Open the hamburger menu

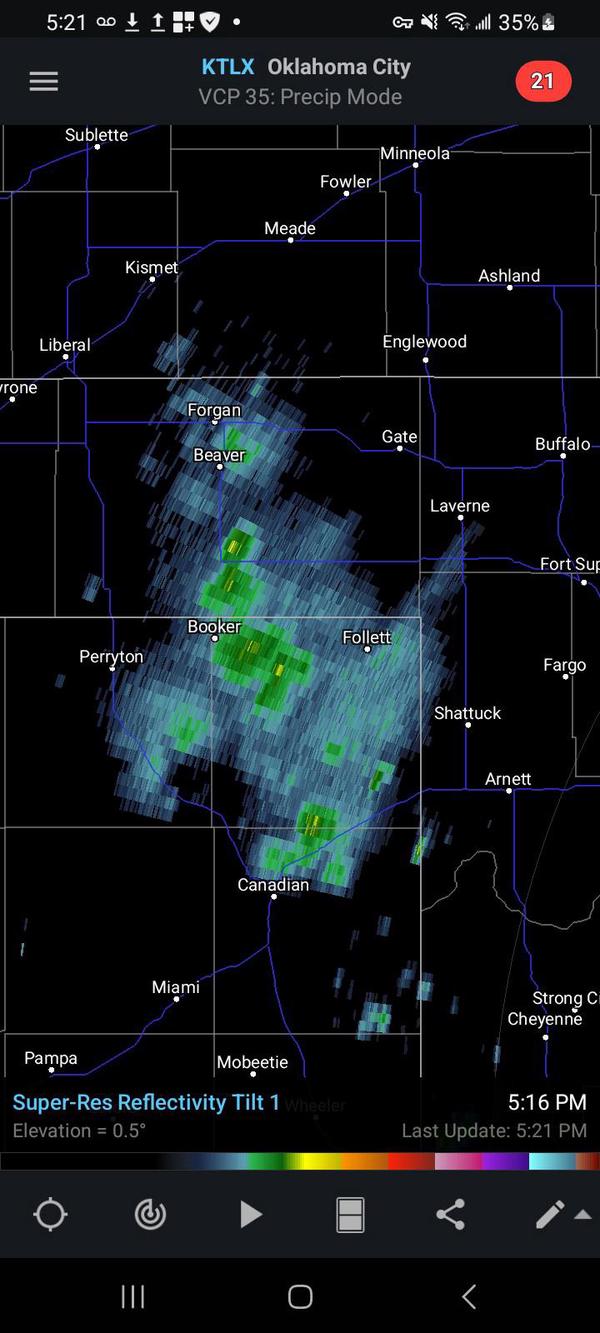[44, 82]
